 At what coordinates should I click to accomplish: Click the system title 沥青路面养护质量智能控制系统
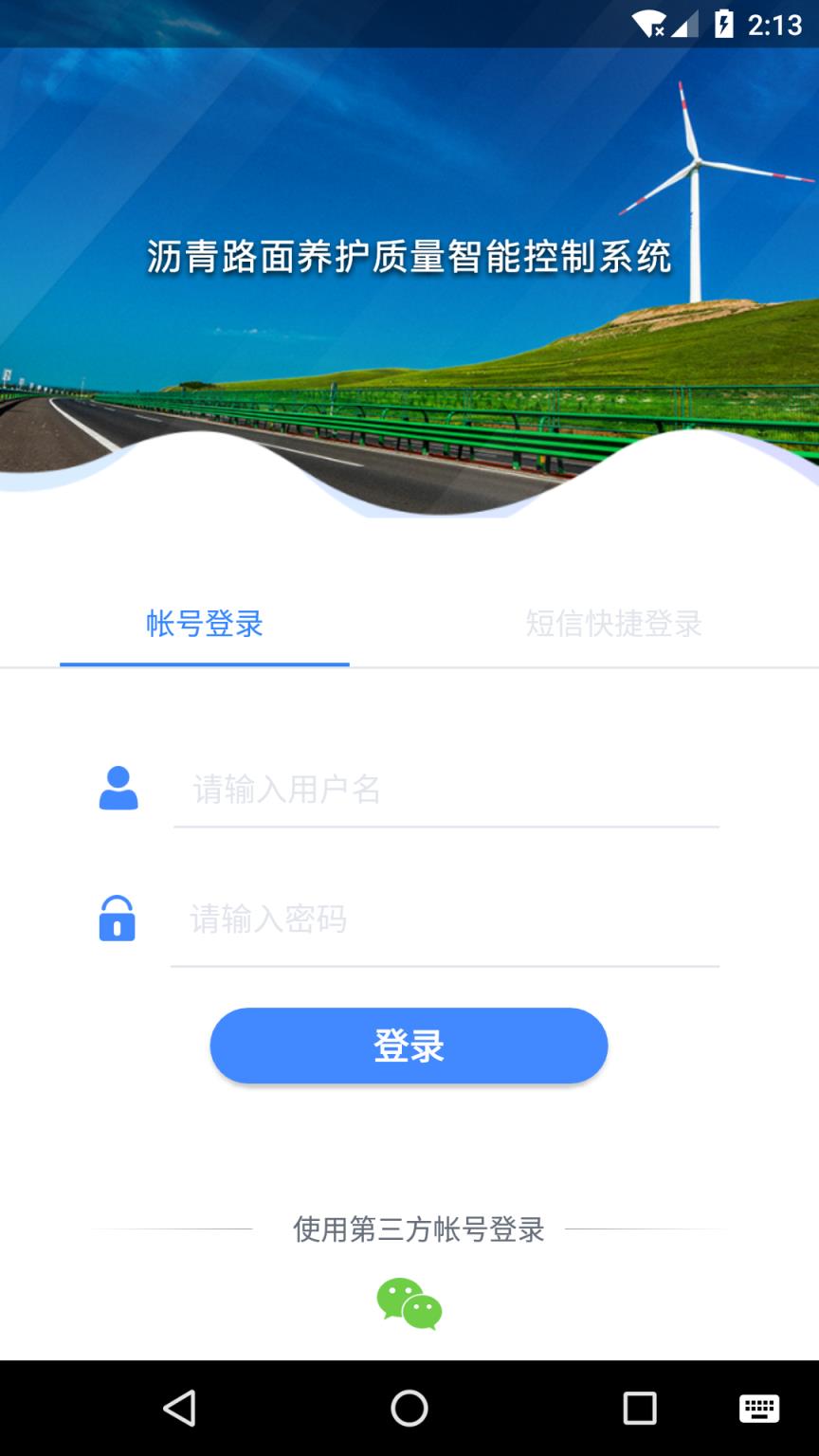(410, 254)
